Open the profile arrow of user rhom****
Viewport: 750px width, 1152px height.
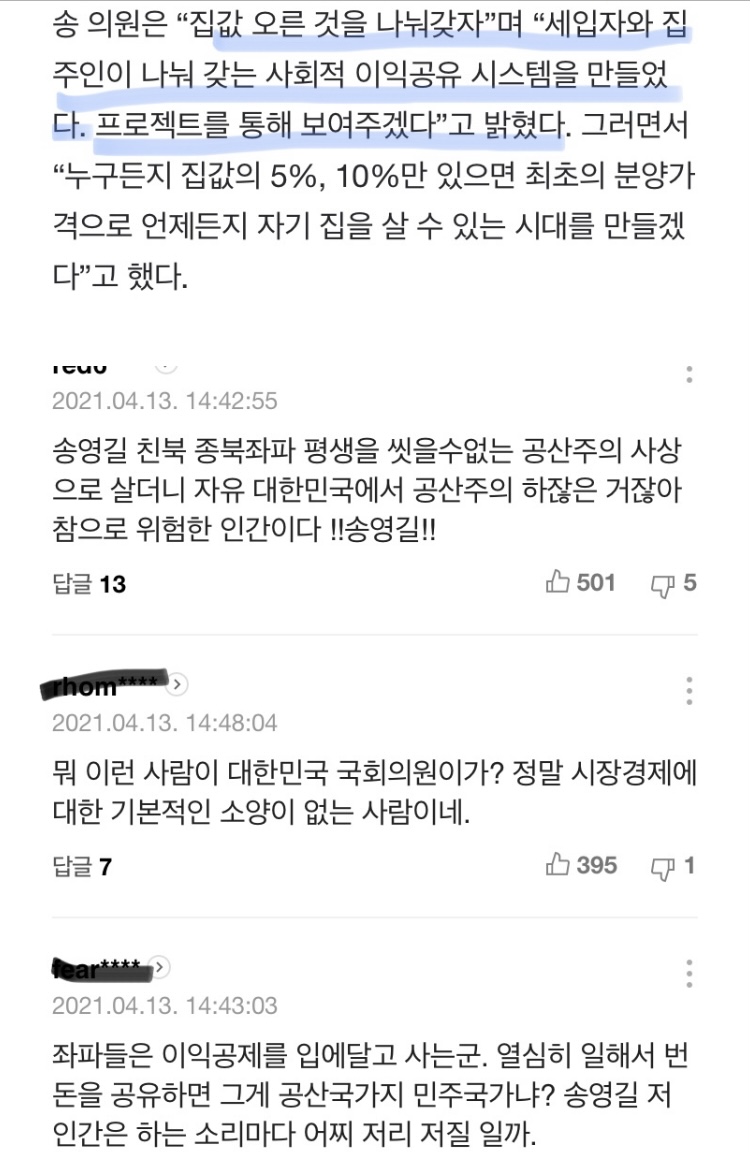[178, 685]
